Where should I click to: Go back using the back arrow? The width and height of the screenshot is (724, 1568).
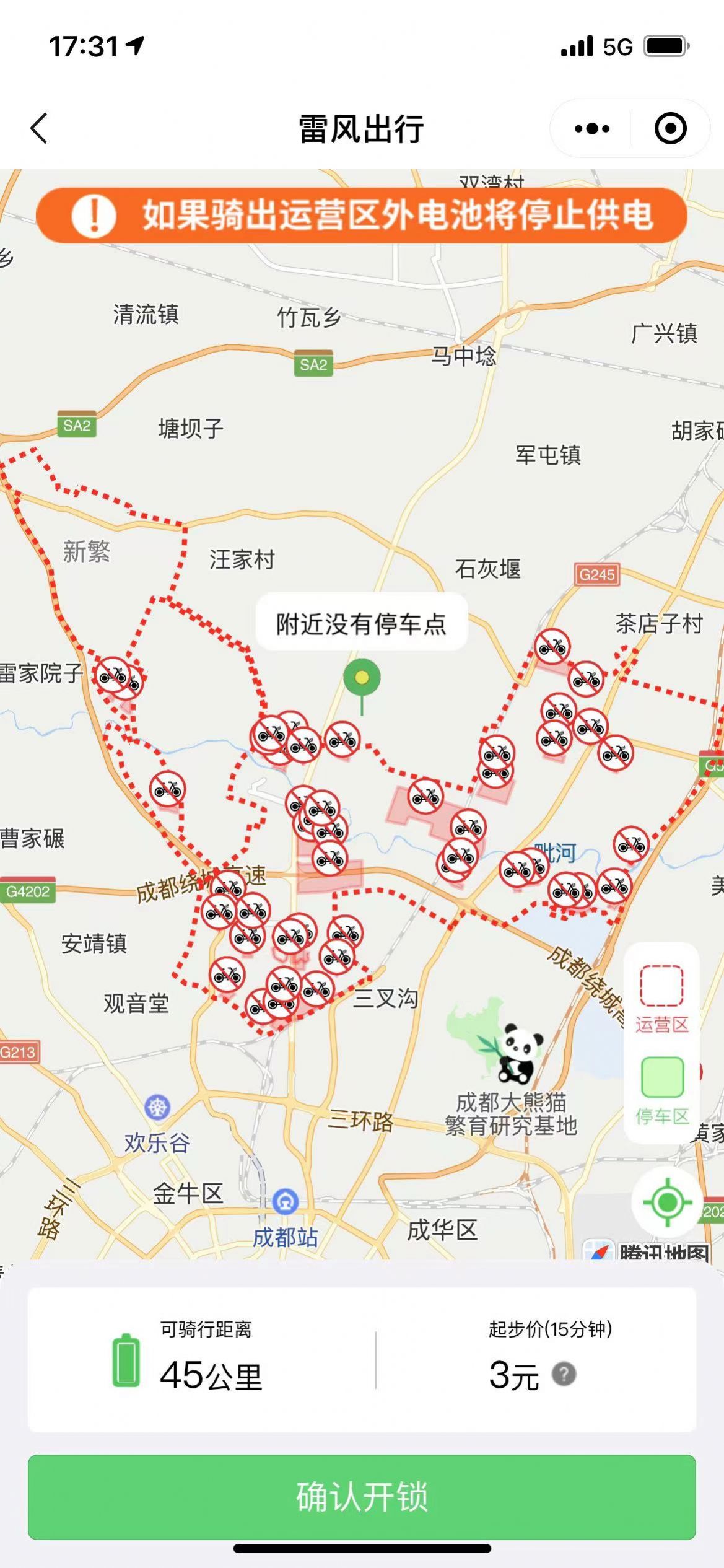pyautogui.click(x=40, y=129)
